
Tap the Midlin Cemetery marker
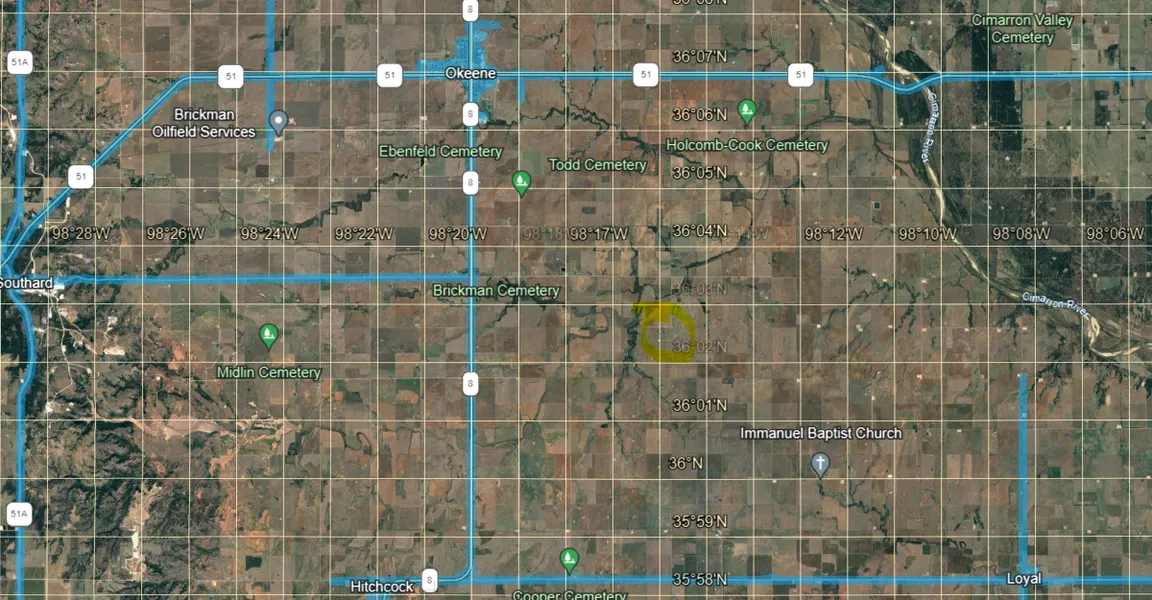268,334
